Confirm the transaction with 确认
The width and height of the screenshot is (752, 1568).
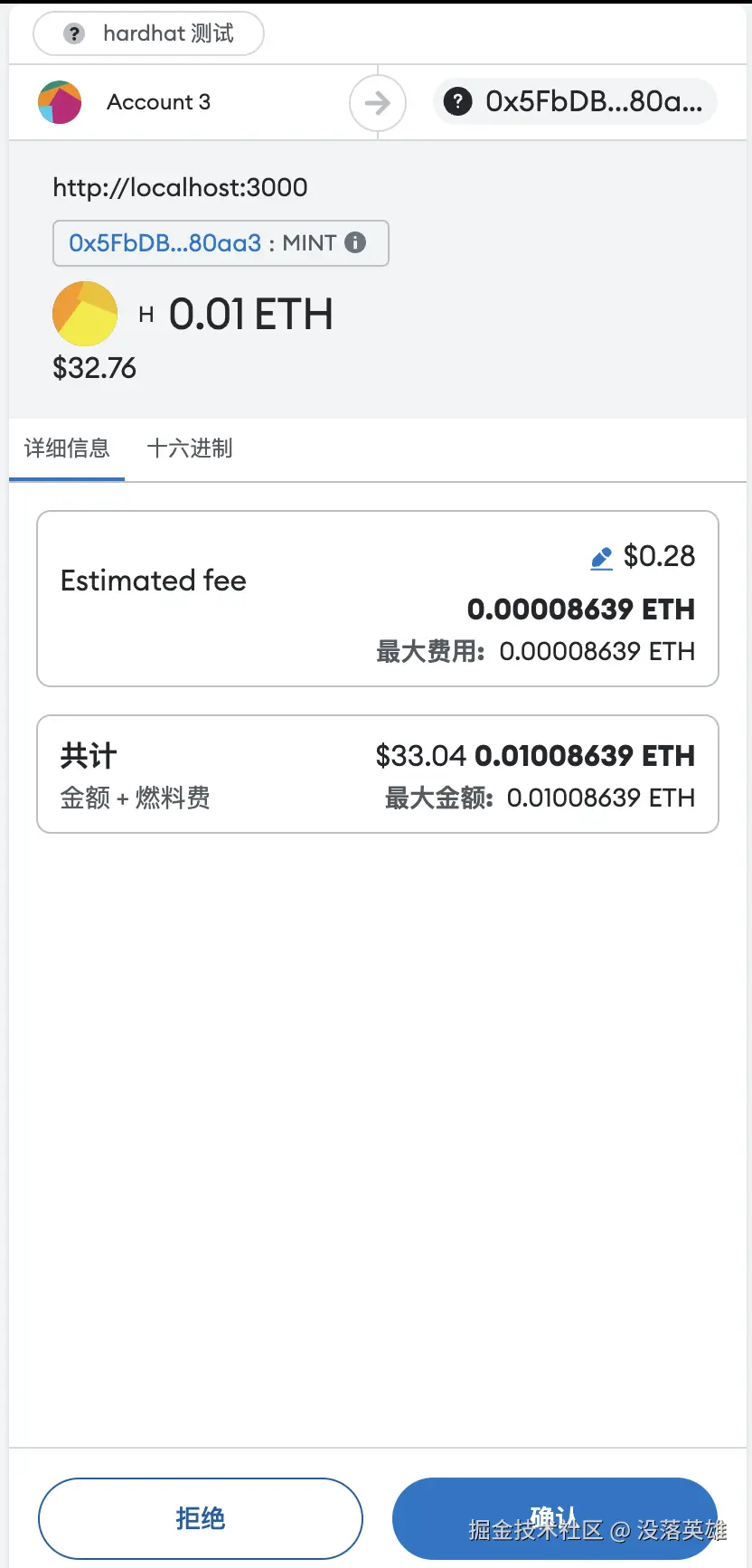(554, 1517)
